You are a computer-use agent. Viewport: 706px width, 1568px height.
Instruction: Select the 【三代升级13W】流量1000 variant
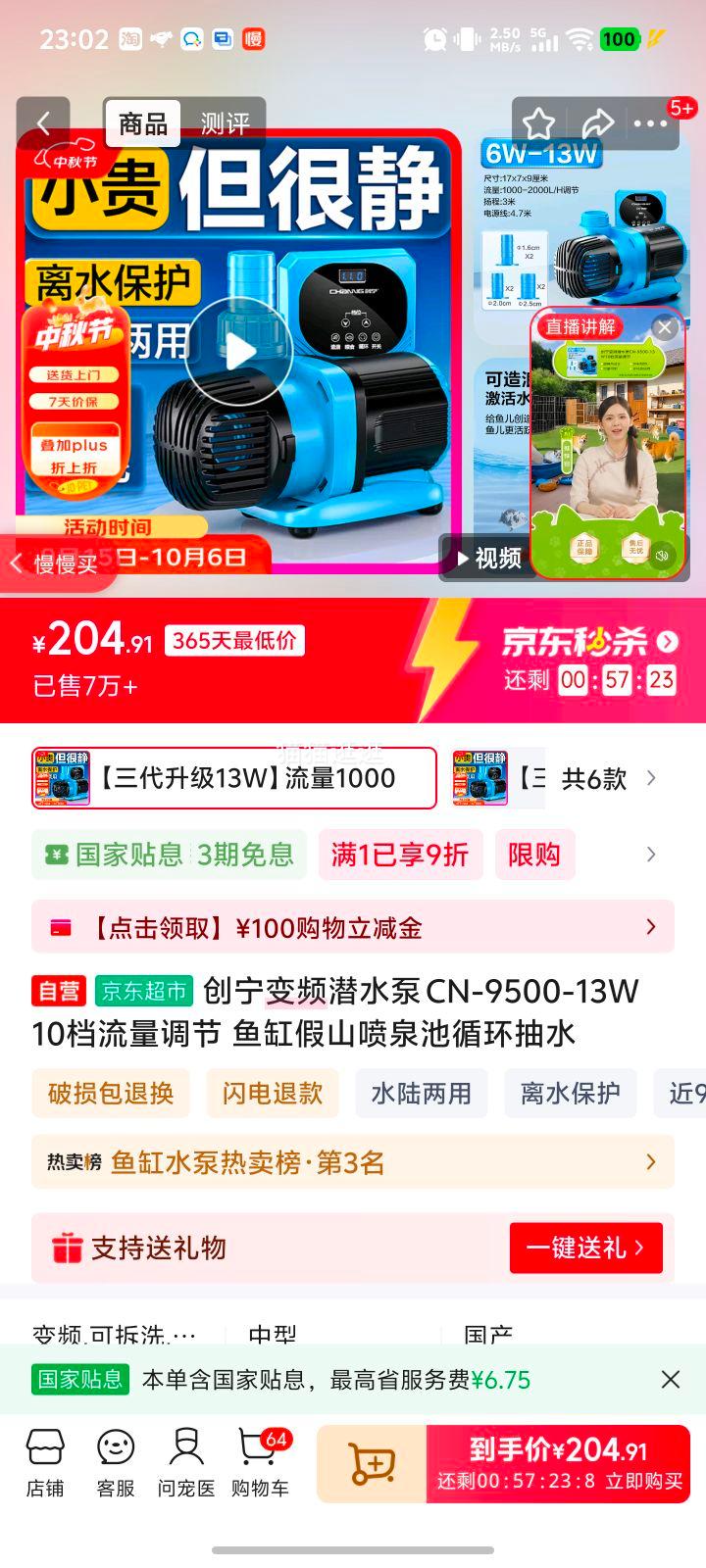click(233, 778)
